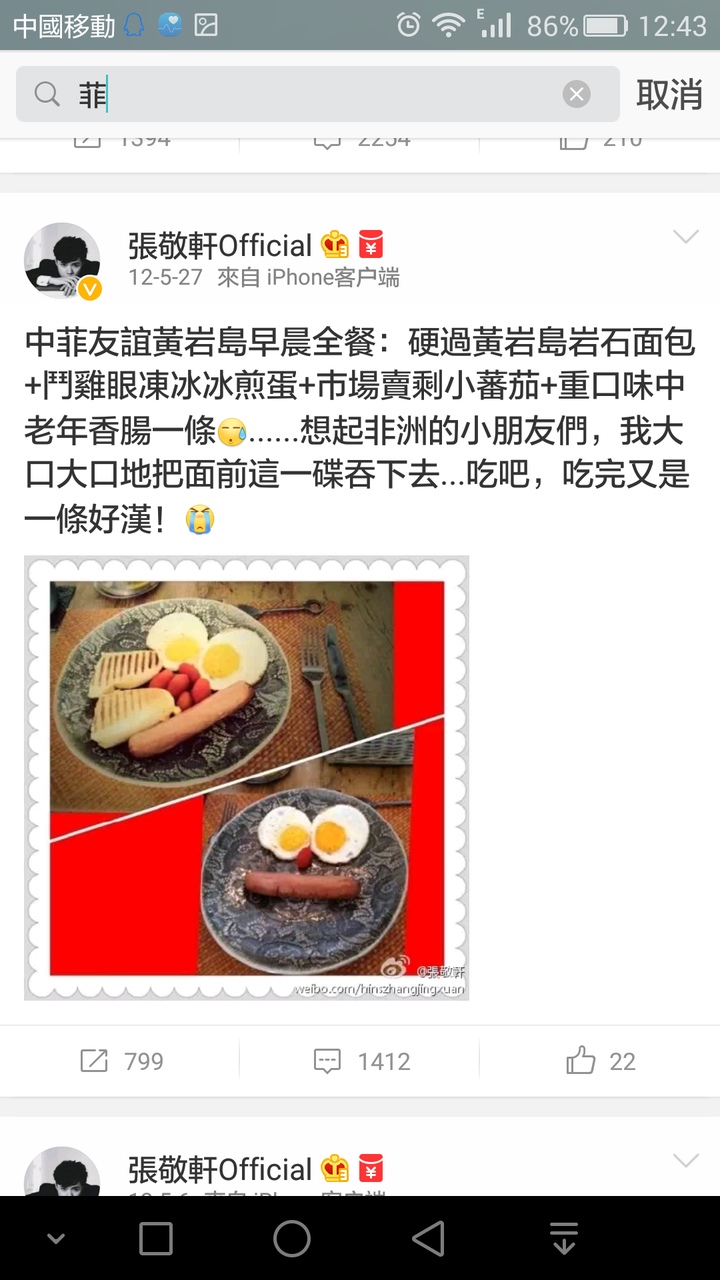Clear the search text with the X icon
Screen dimensions: 720x1280
(x=576, y=94)
